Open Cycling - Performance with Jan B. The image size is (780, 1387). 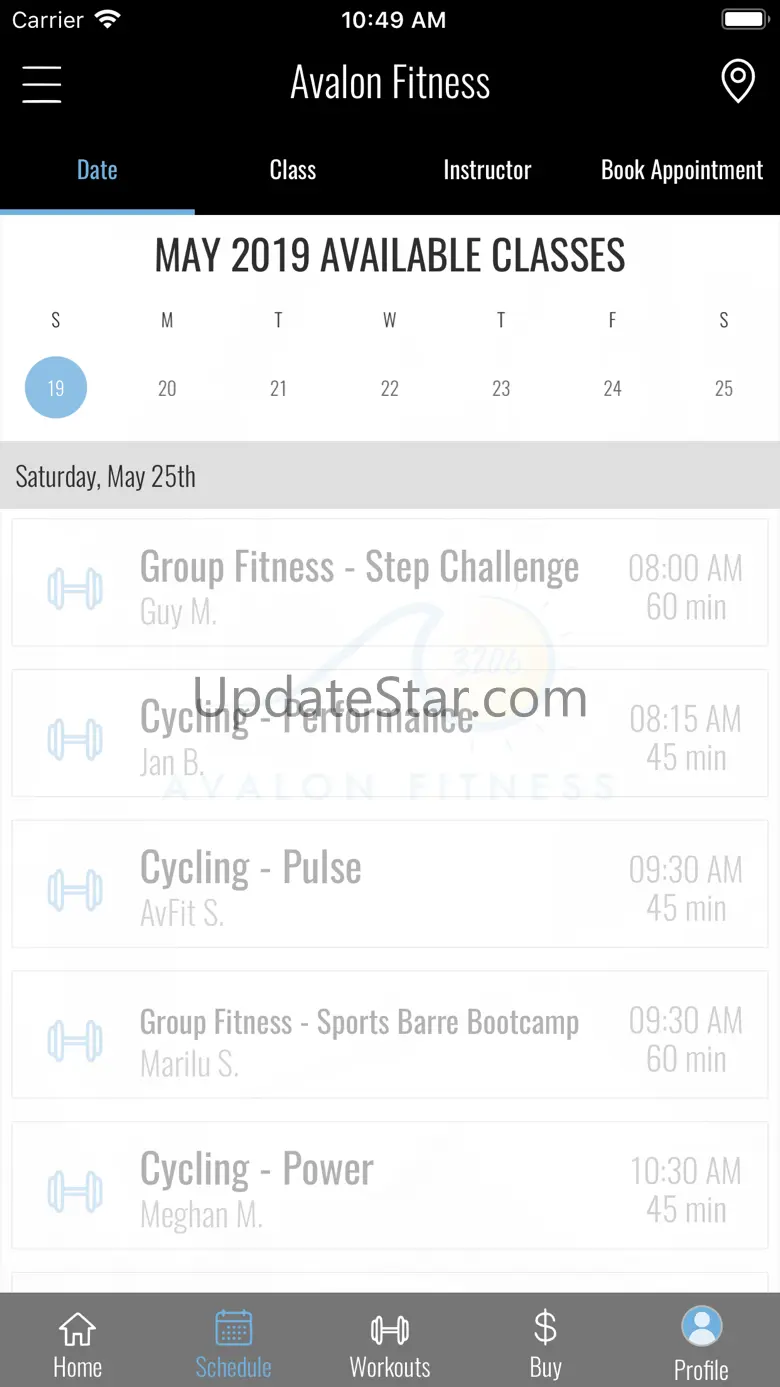[390, 733]
